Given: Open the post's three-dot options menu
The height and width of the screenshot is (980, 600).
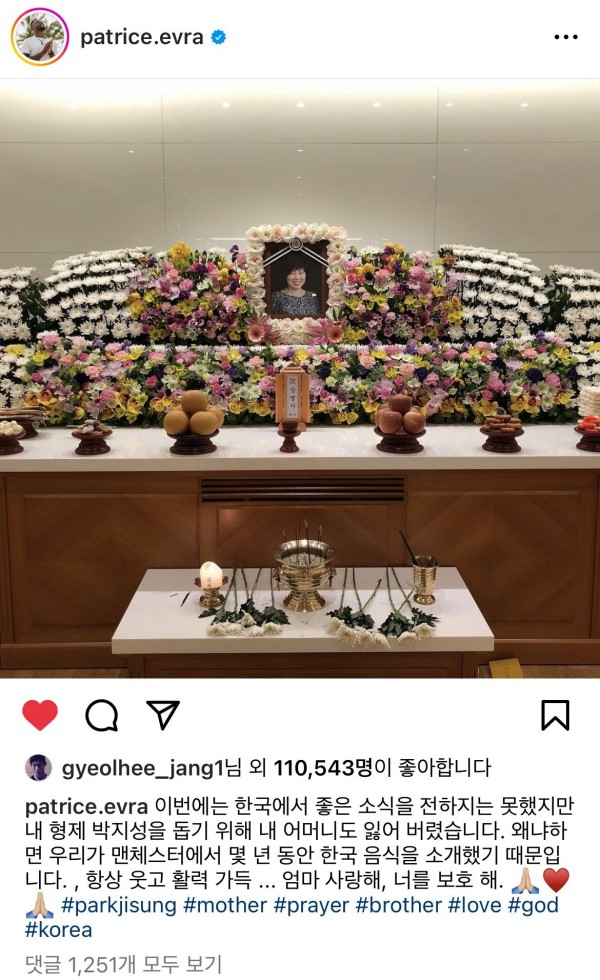Looking at the screenshot, I should pyautogui.click(x=566, y=38).
